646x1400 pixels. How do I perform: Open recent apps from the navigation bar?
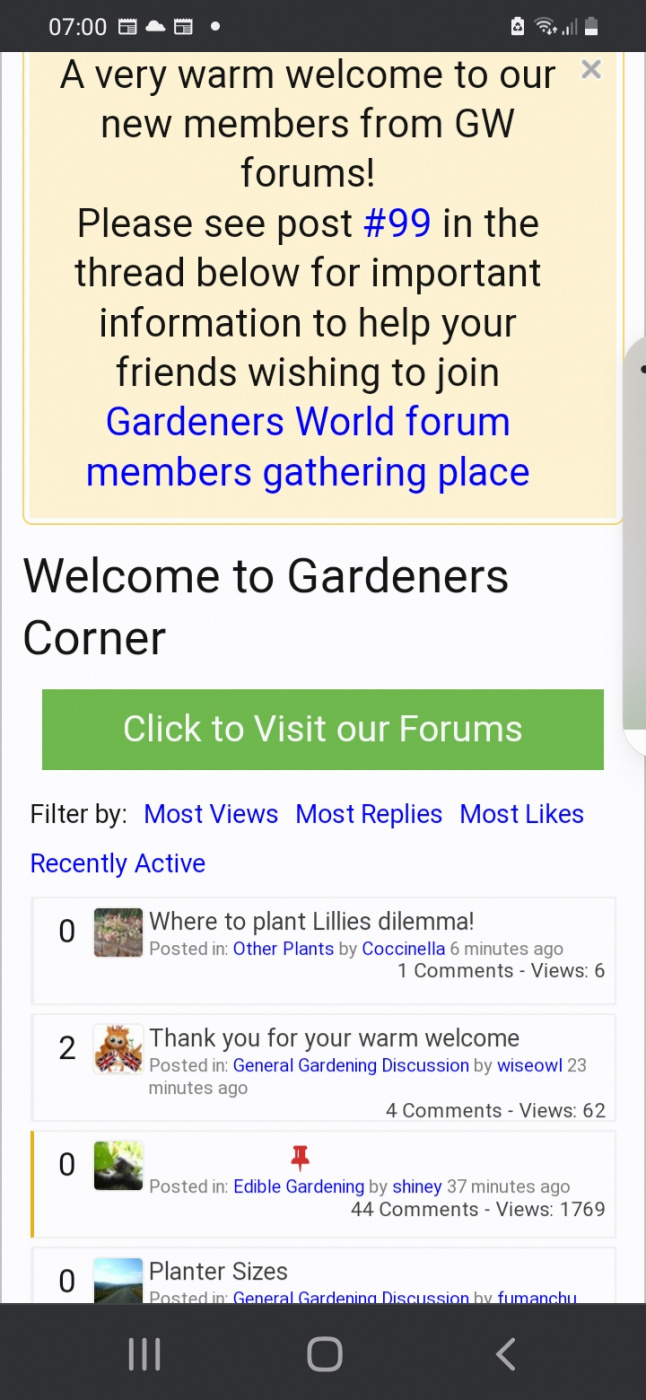(x=144, y=1355)
